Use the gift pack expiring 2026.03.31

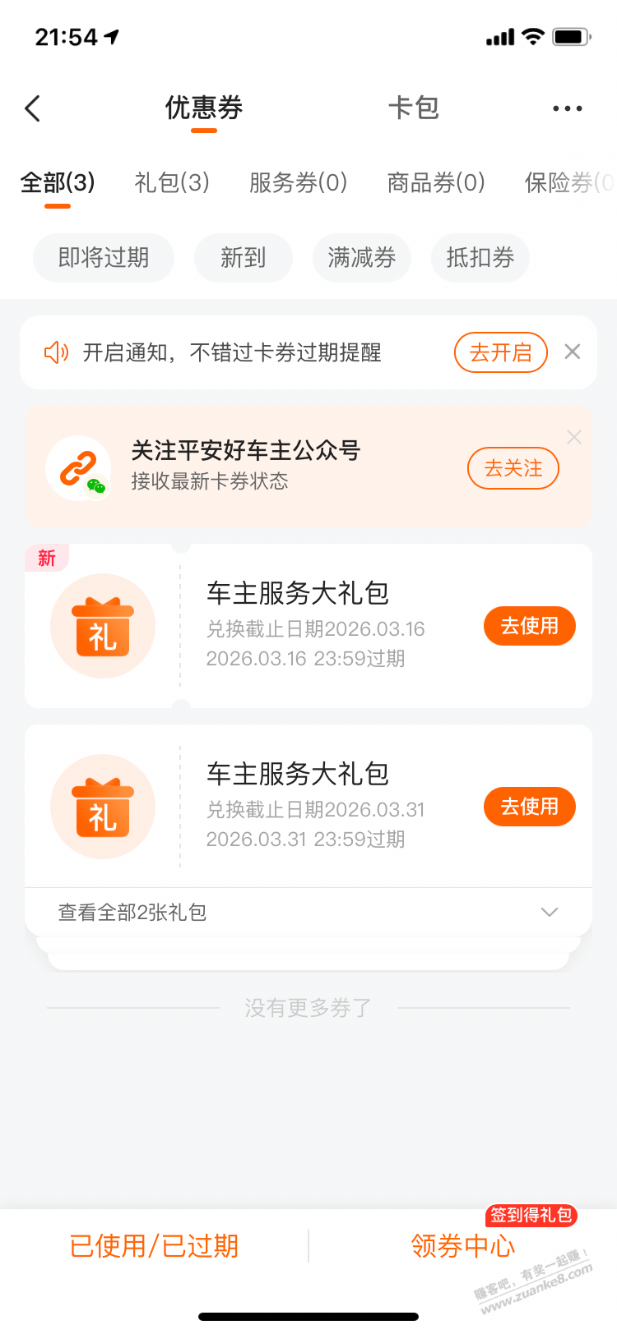[x=529, y=806]
